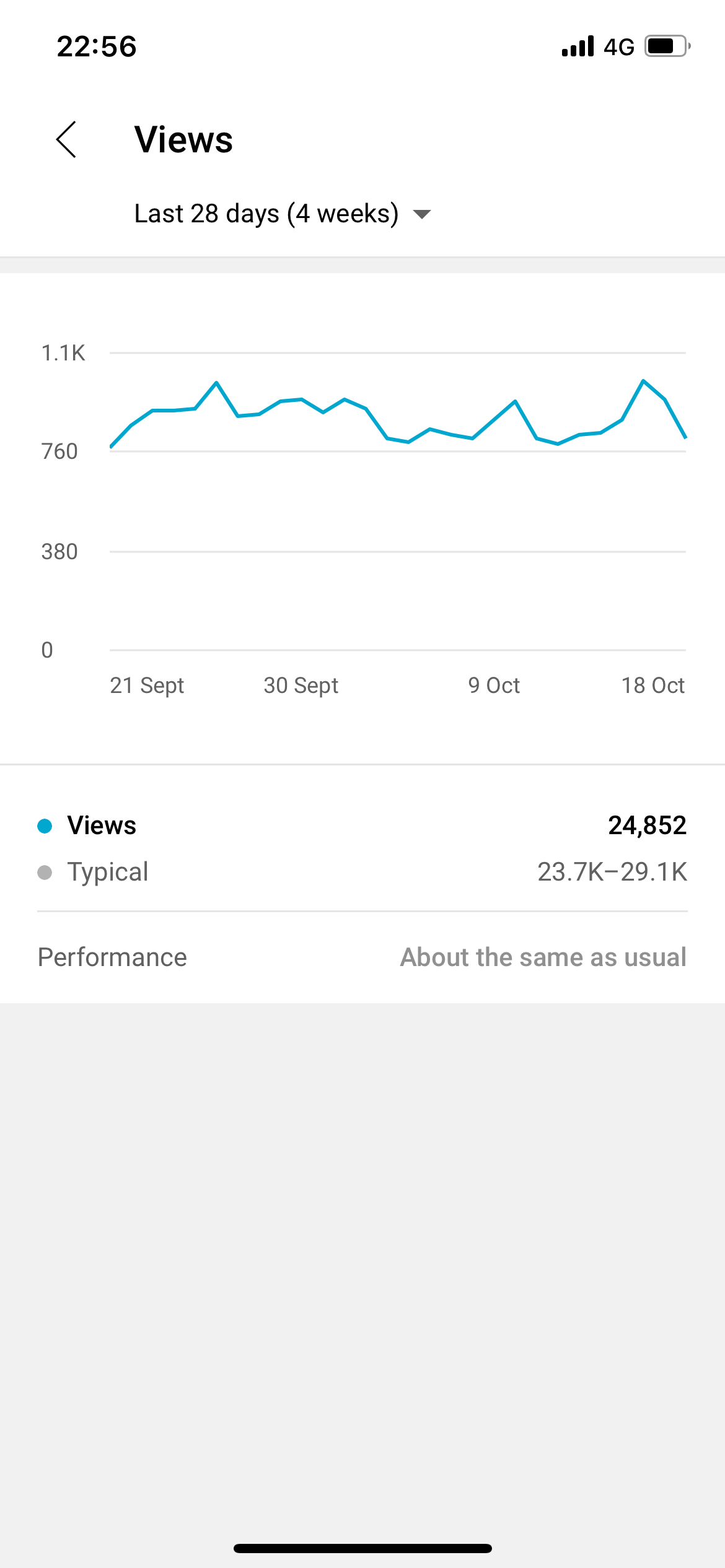The image size is (725, 1568).
Task: Click the 4G network indicator
Action: (618, 45)
